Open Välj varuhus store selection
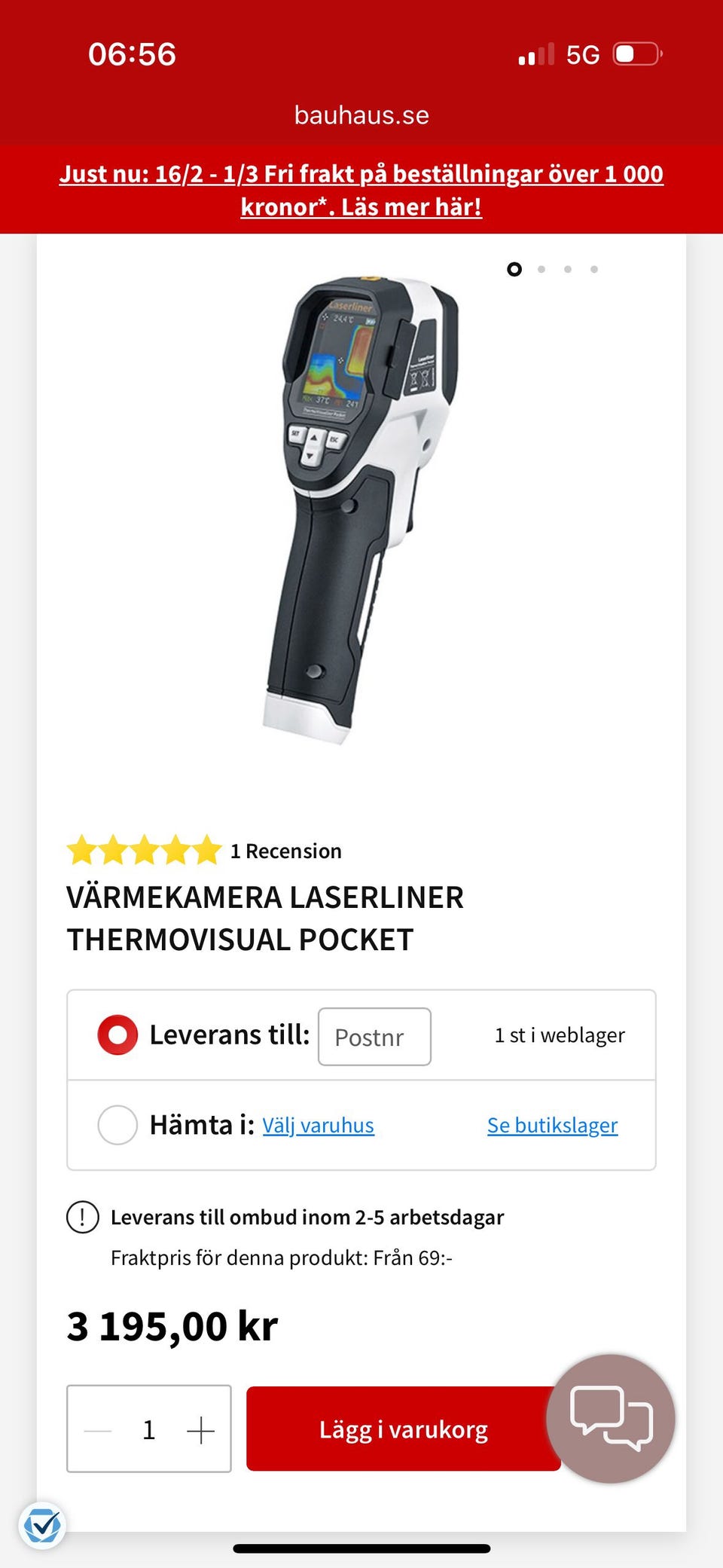Image resolution: width=723 pixels, height=1568 pixels. pyautogui.click(x=318, y=1124)
